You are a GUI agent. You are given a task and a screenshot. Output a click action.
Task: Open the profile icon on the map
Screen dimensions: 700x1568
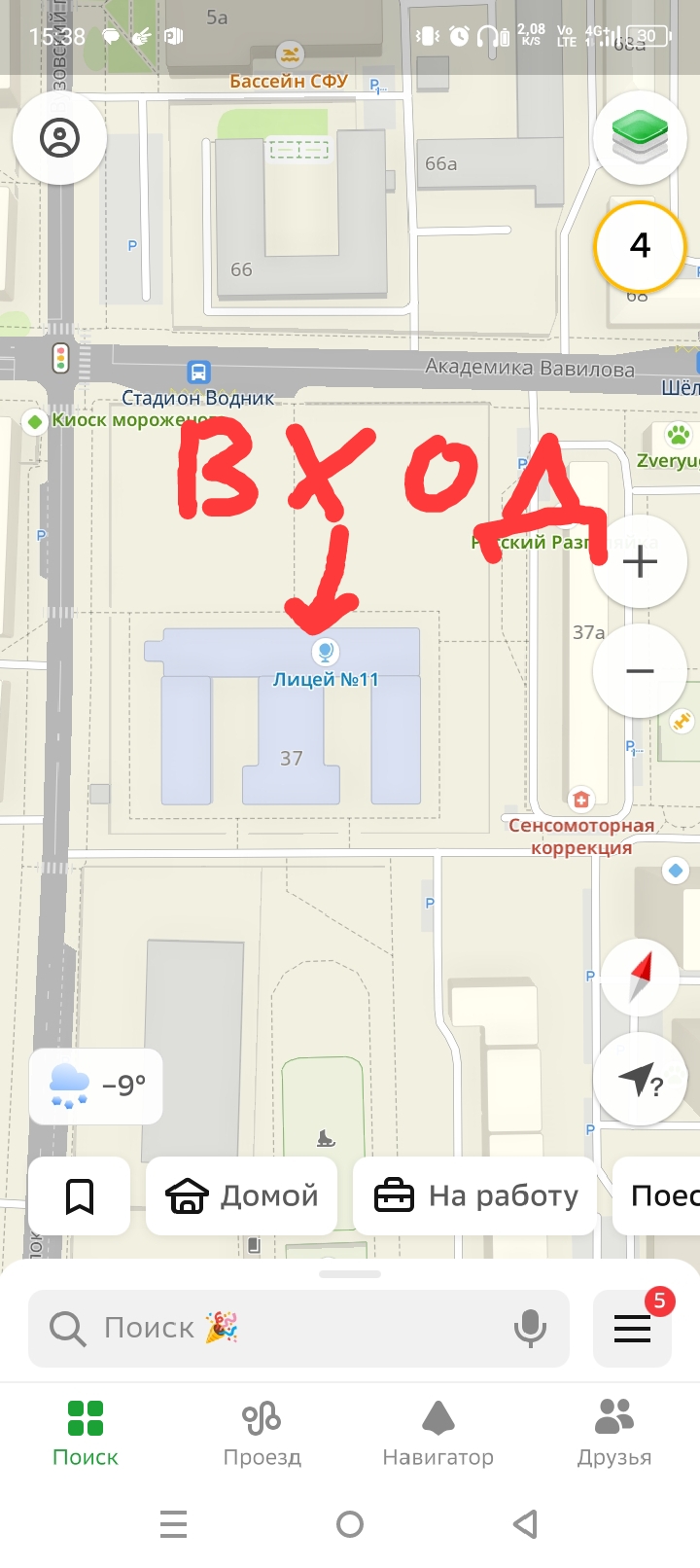[x=59, y=138]
